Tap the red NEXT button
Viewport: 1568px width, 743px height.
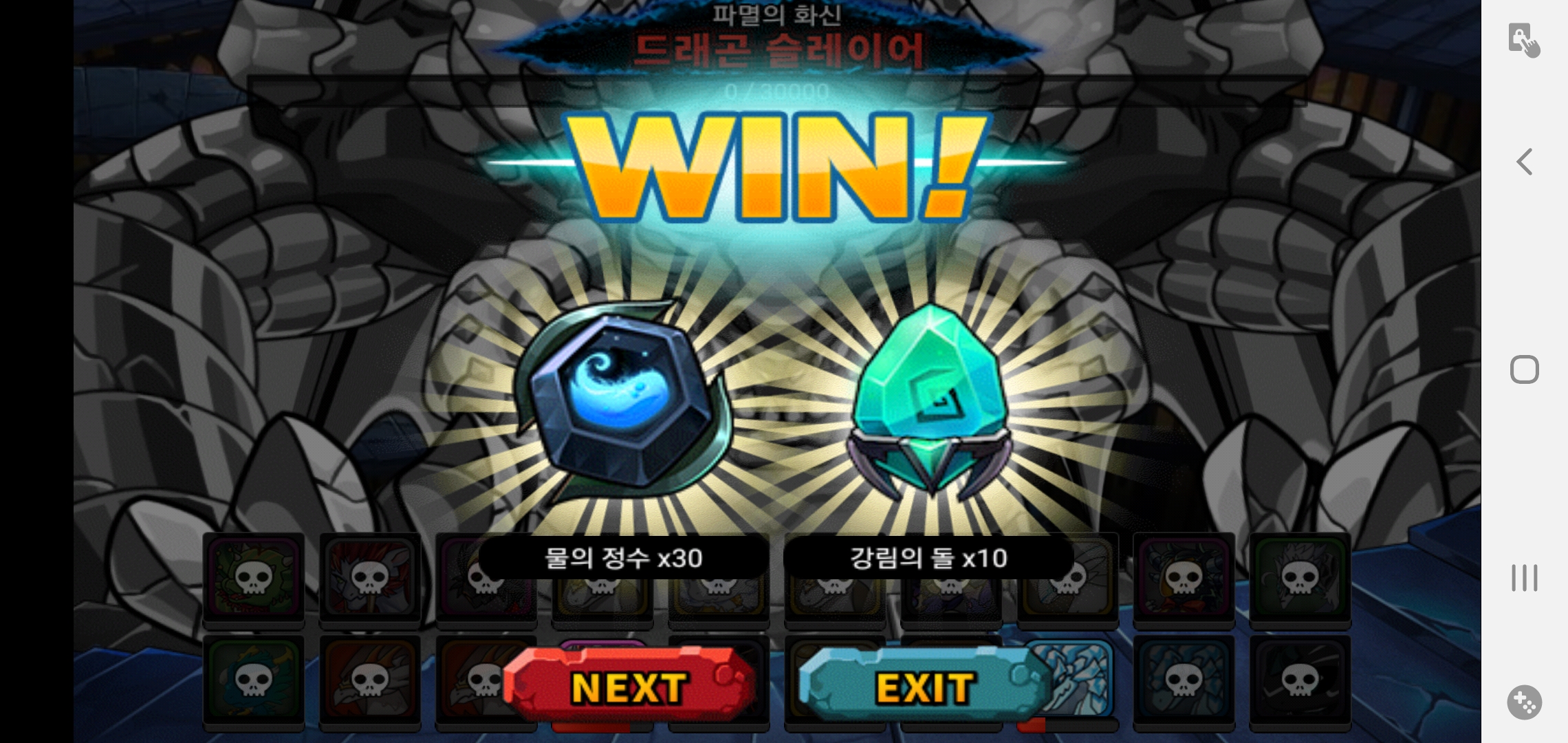[x=629, y=687]
